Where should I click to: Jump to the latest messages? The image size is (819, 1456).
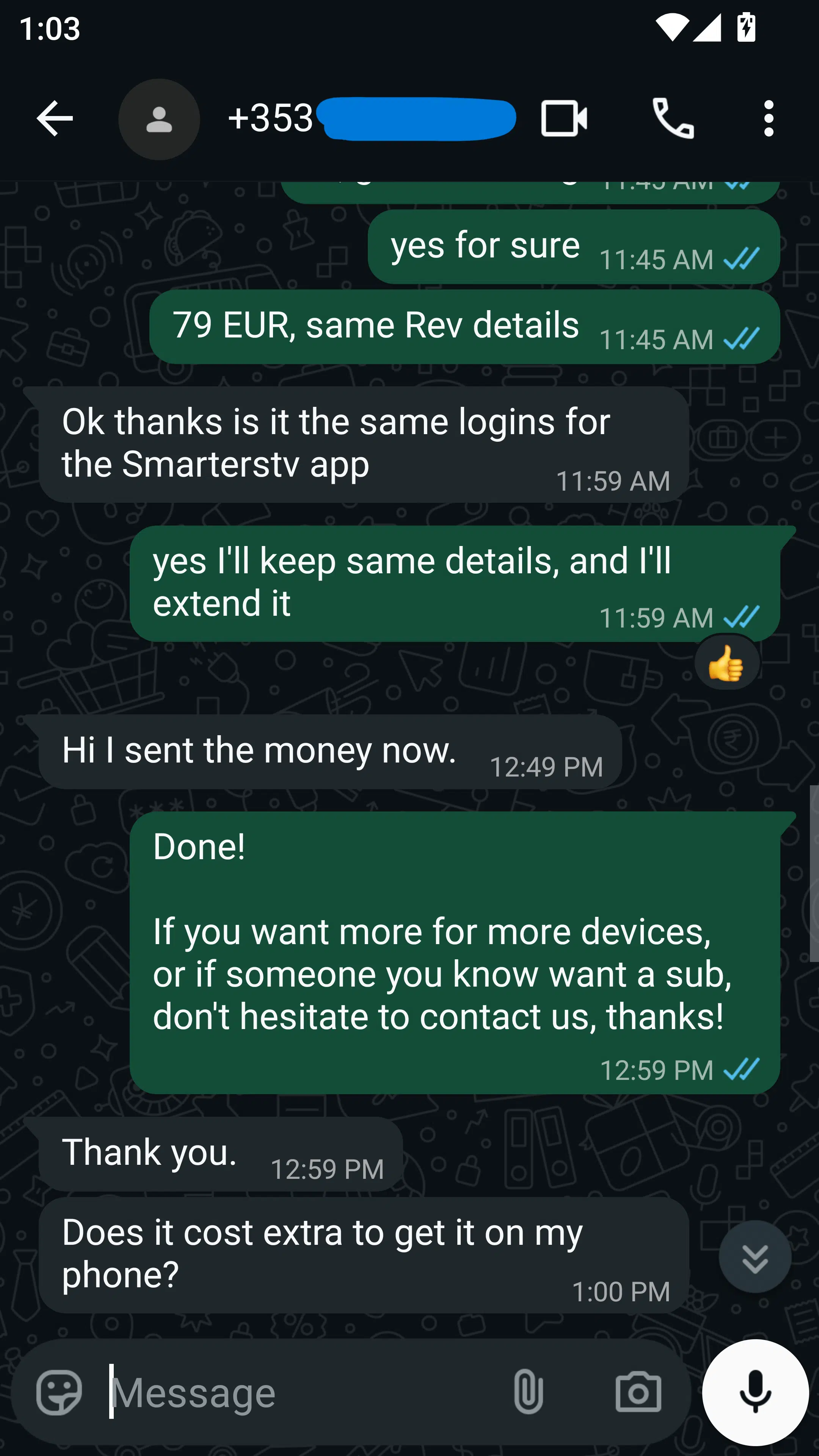pos(755,1257)
